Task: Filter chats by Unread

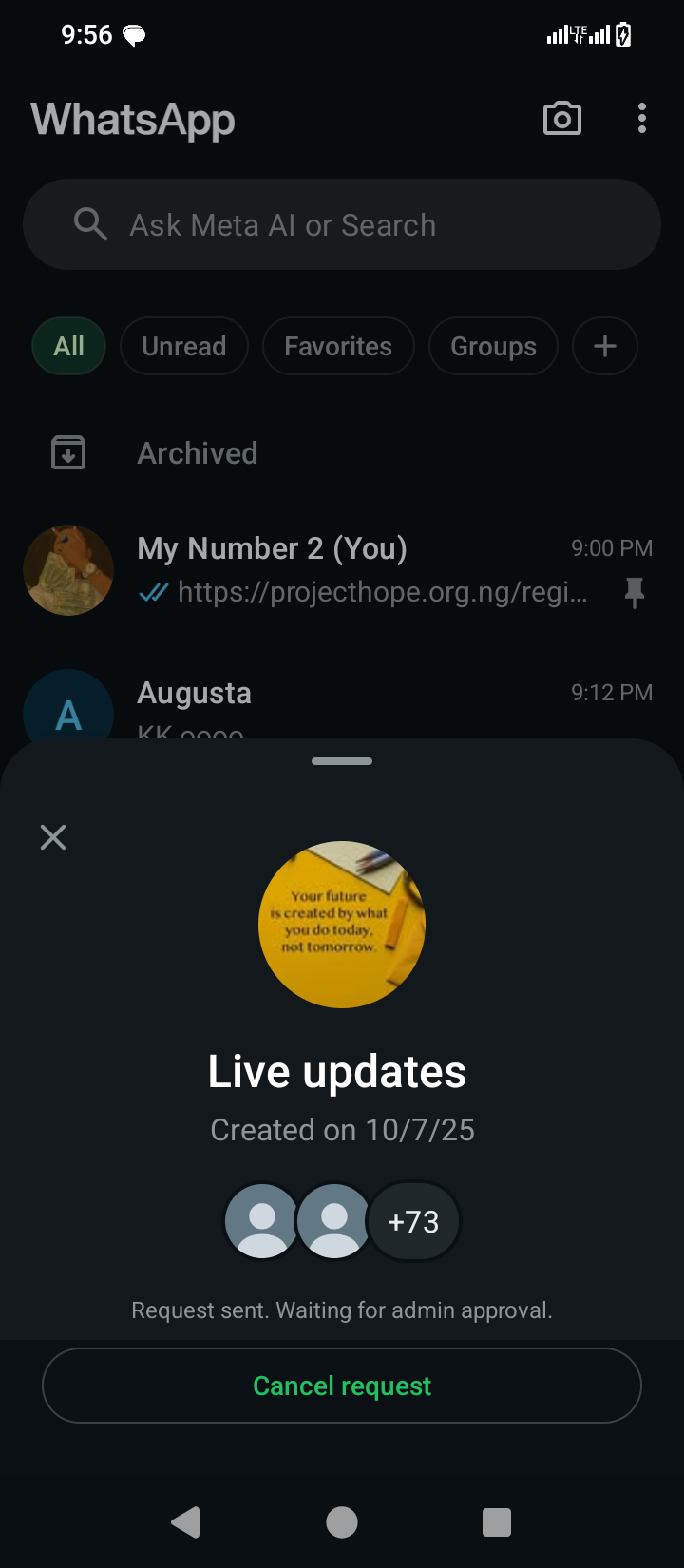Action: tap(183, 346)
